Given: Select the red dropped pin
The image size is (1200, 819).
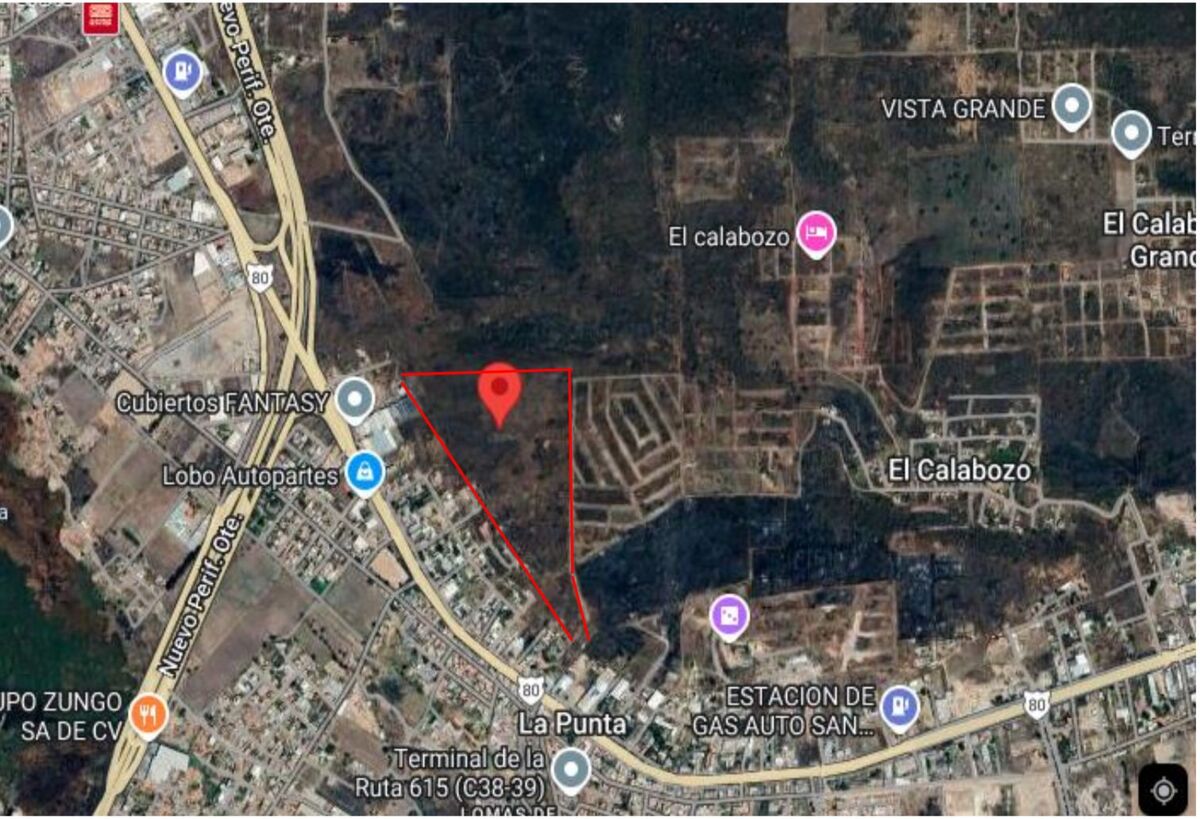Looking at the screenshot, I should click(499, 391).
